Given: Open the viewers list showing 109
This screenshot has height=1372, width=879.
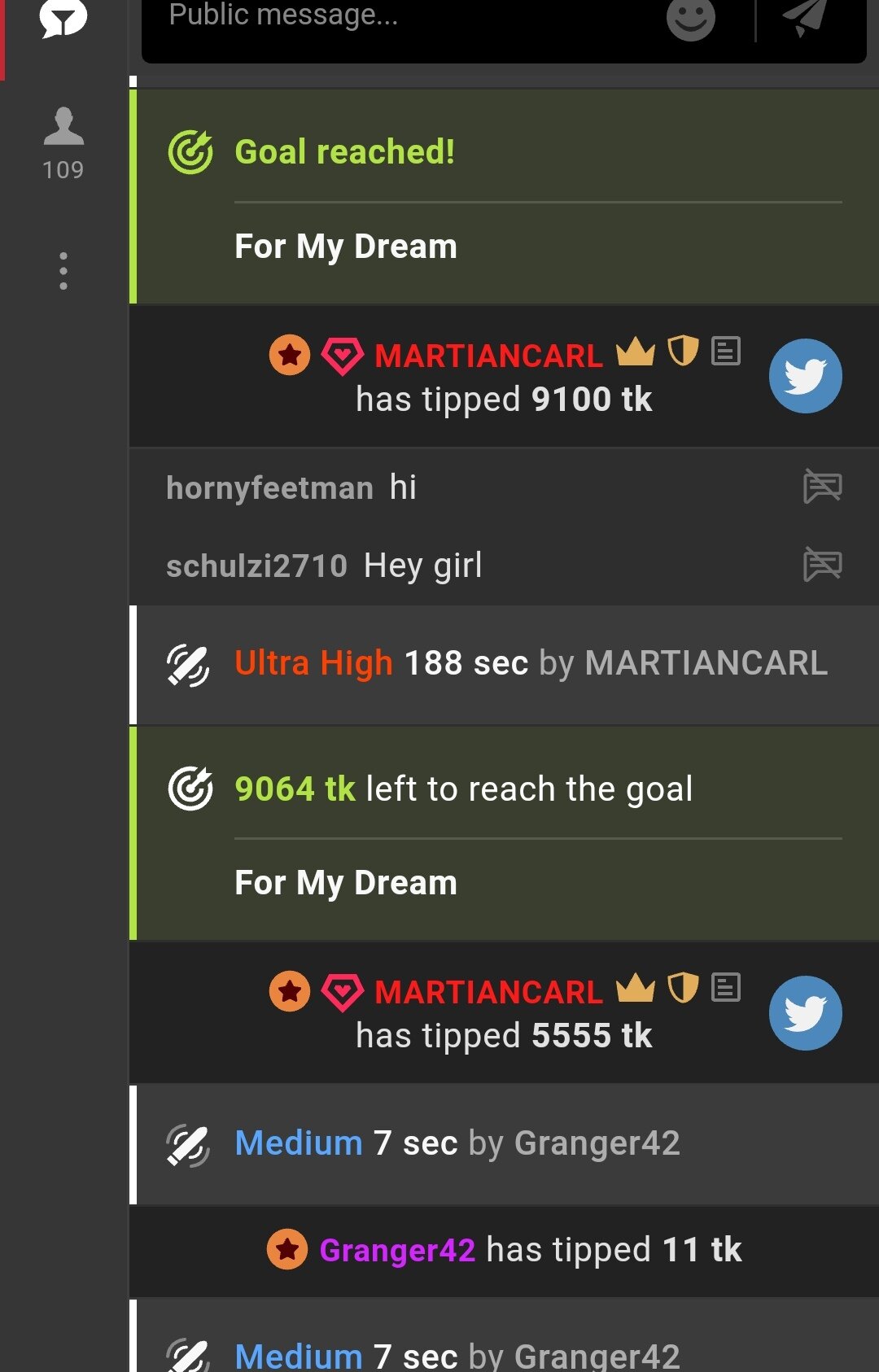Looking at the screenshot, I should pos(63,143).
